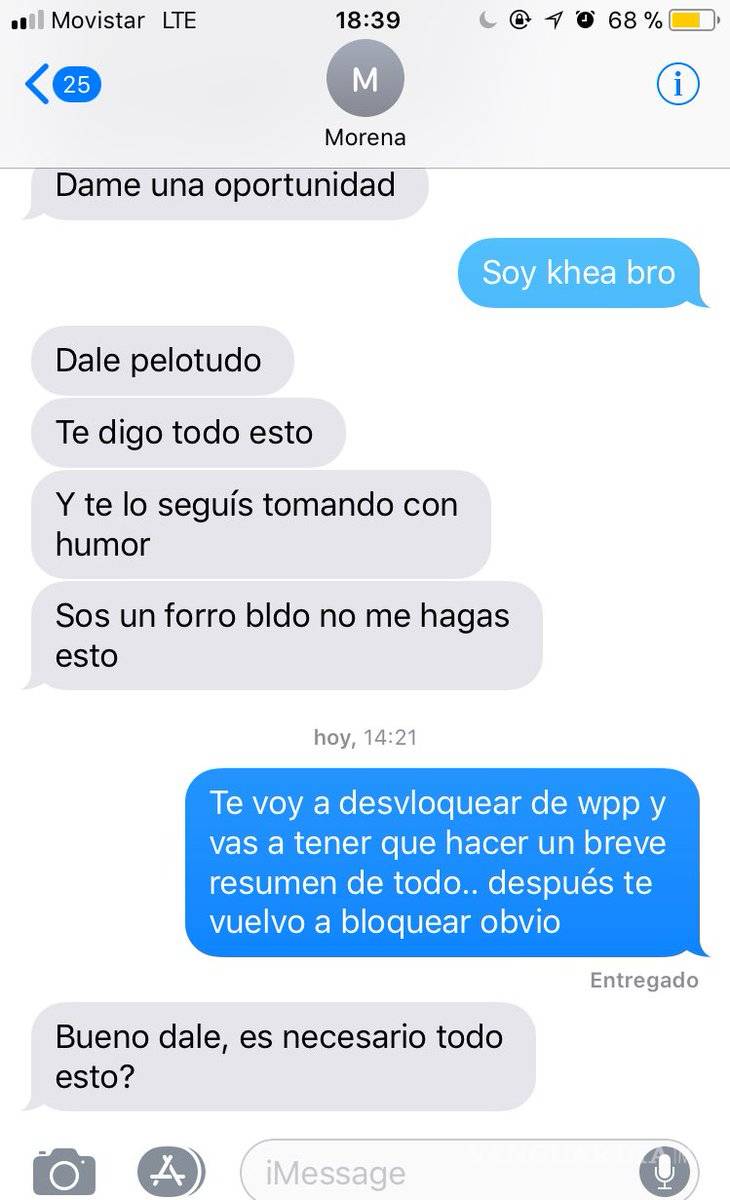
Task: Tap the Do Not Disturb moon icon
Action: click(x=490, y=18)
